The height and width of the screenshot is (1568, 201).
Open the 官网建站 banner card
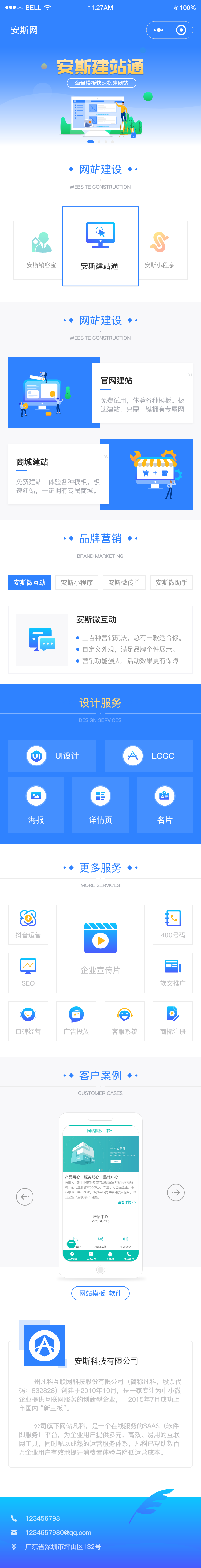tap(100, 393)
